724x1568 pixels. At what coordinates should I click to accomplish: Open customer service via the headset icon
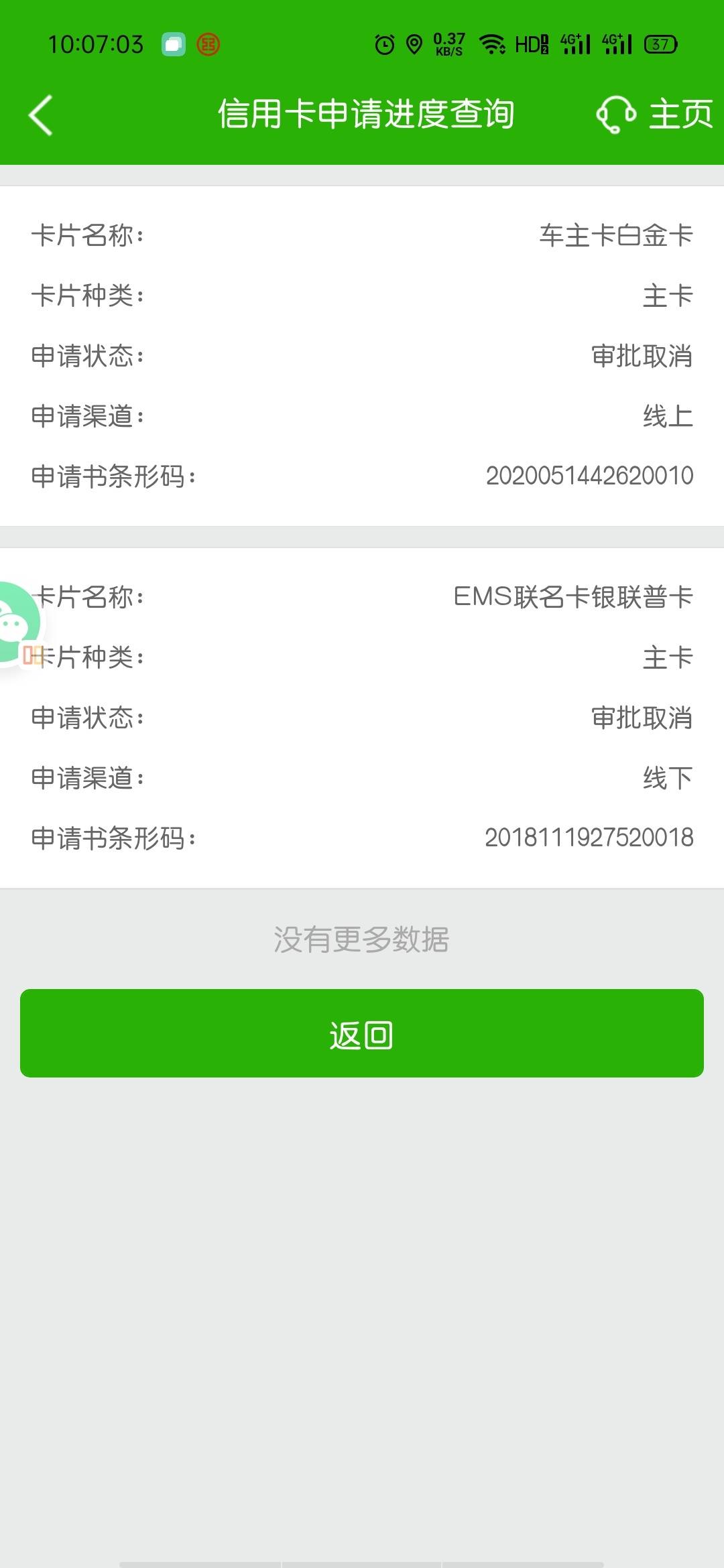[x=616, y=115]
